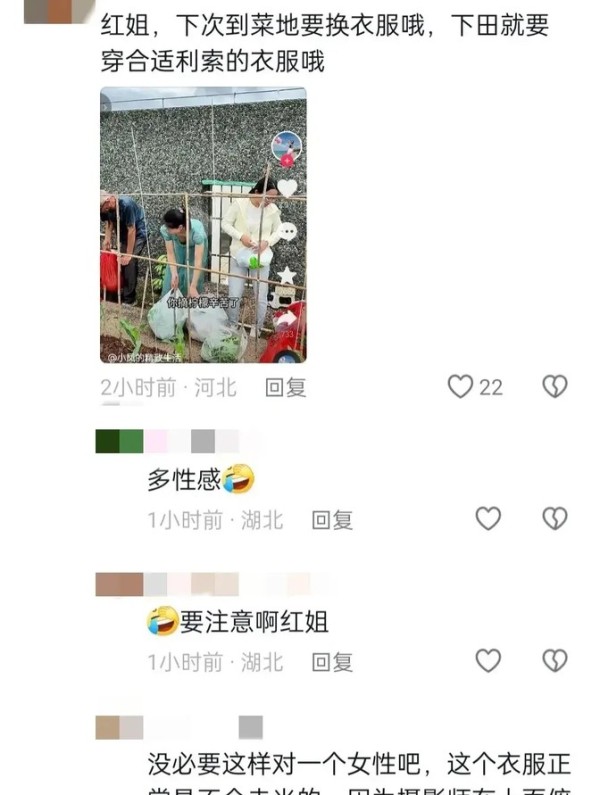Image resolution: width=600 pixels, height=795 pixels.
Task: Reply to the 要注意啊红姐 comment
Action: pos(331,662)
